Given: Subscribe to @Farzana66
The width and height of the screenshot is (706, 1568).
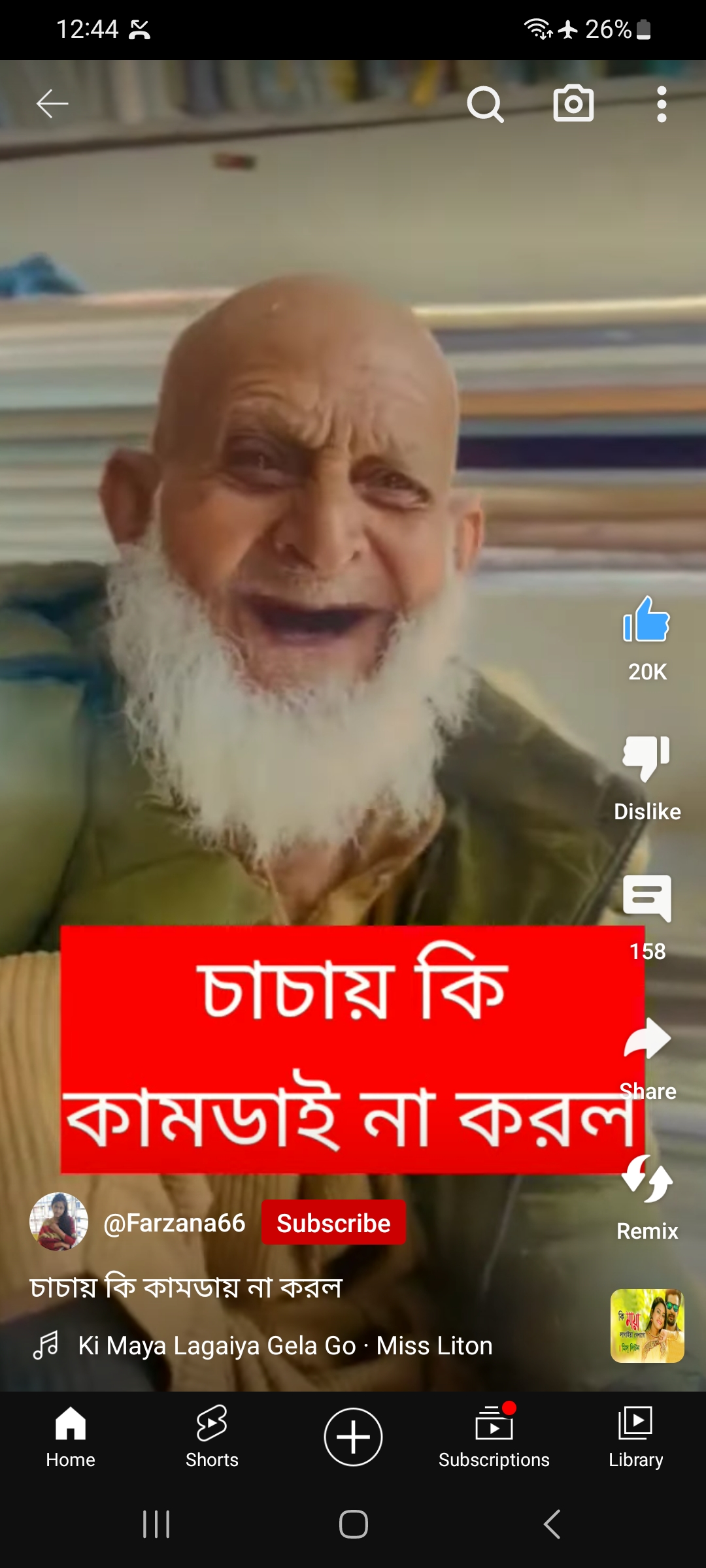Looking at the screenshot, I should (333, 1223).
